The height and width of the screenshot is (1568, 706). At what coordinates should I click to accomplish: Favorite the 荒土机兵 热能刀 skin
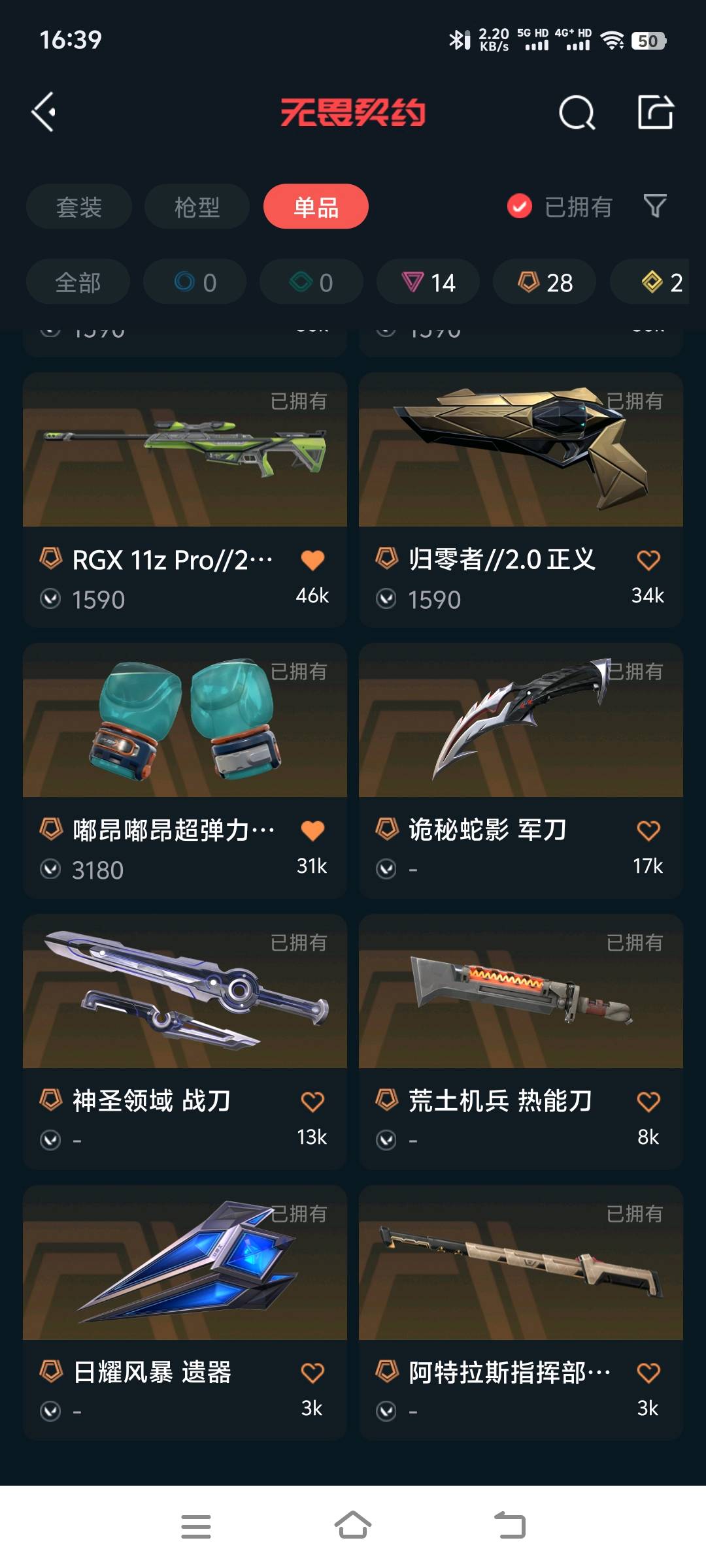point(648,1102)
